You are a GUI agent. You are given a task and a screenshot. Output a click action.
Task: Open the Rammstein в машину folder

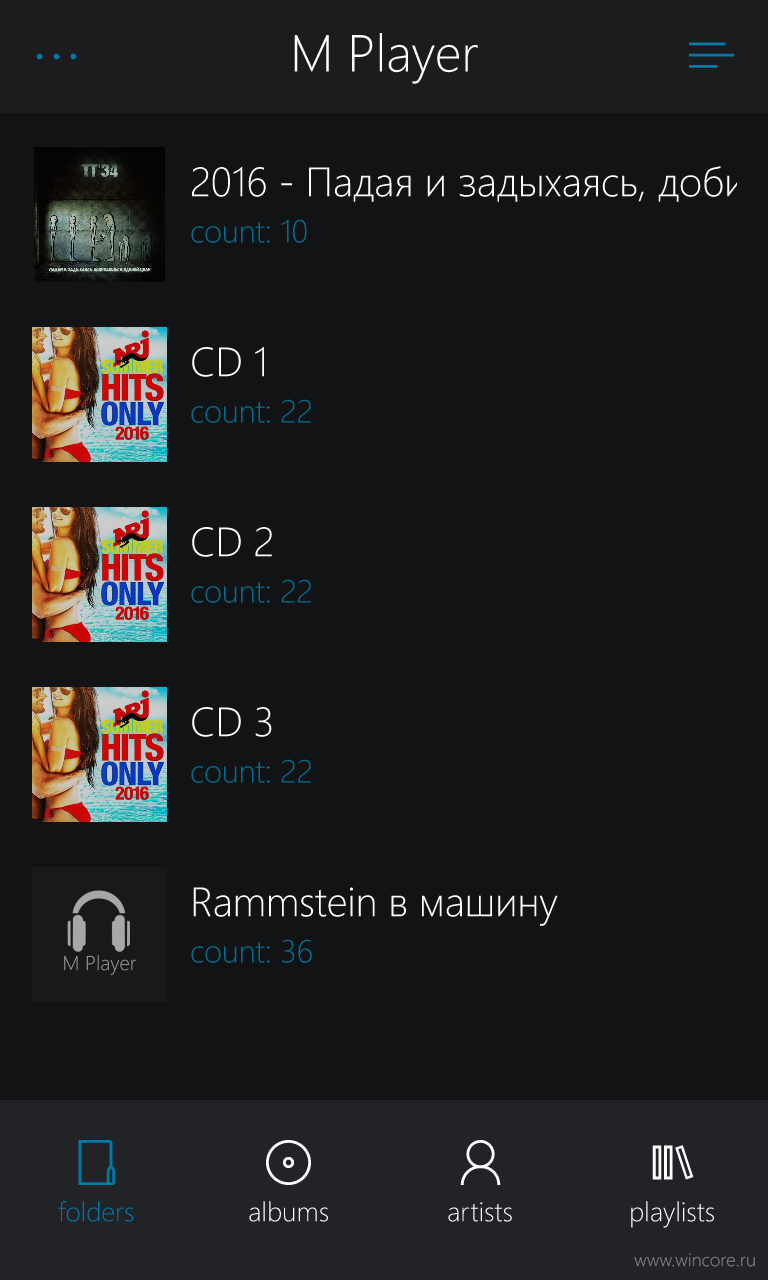click(x=384, y=934)
